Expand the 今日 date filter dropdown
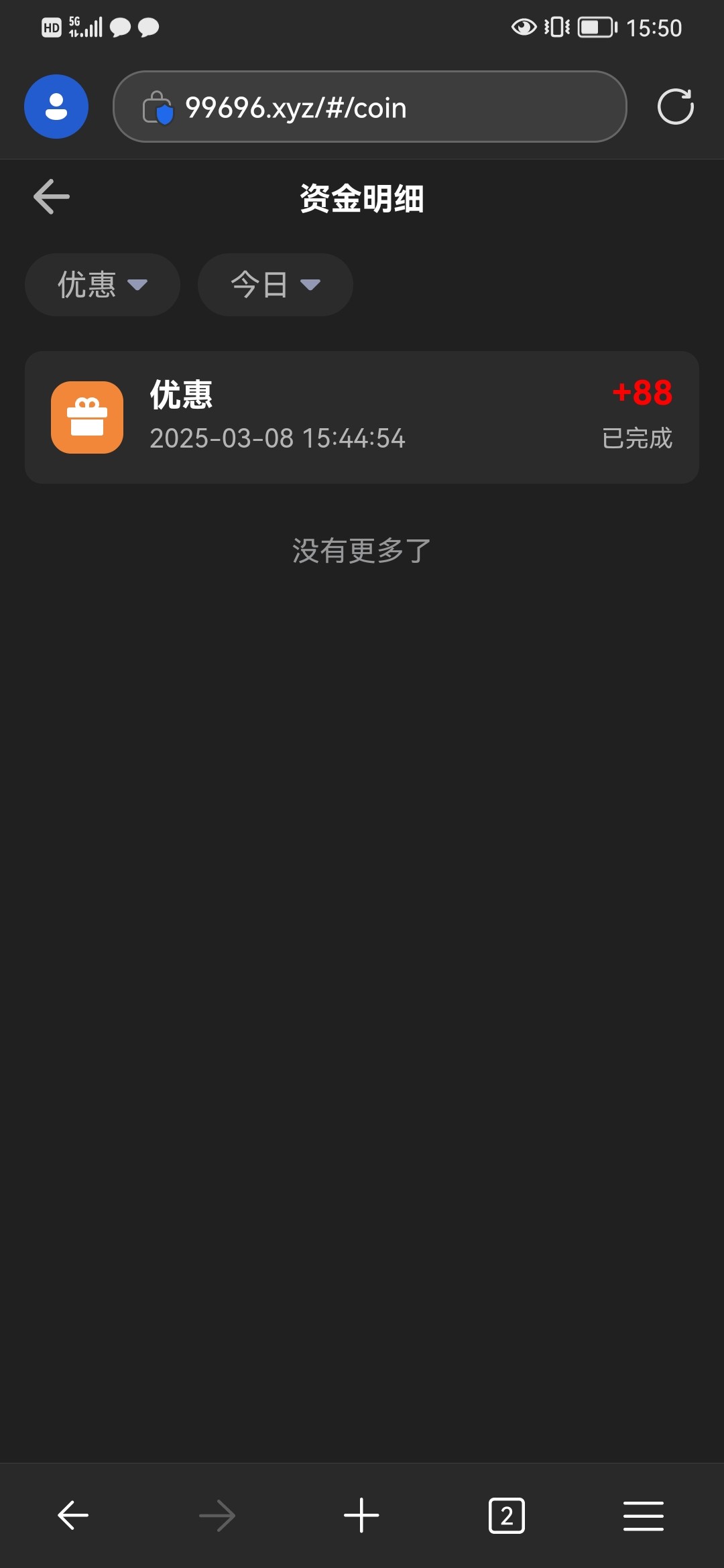Screen dimensions: 724x1568 tap(276, 285)
